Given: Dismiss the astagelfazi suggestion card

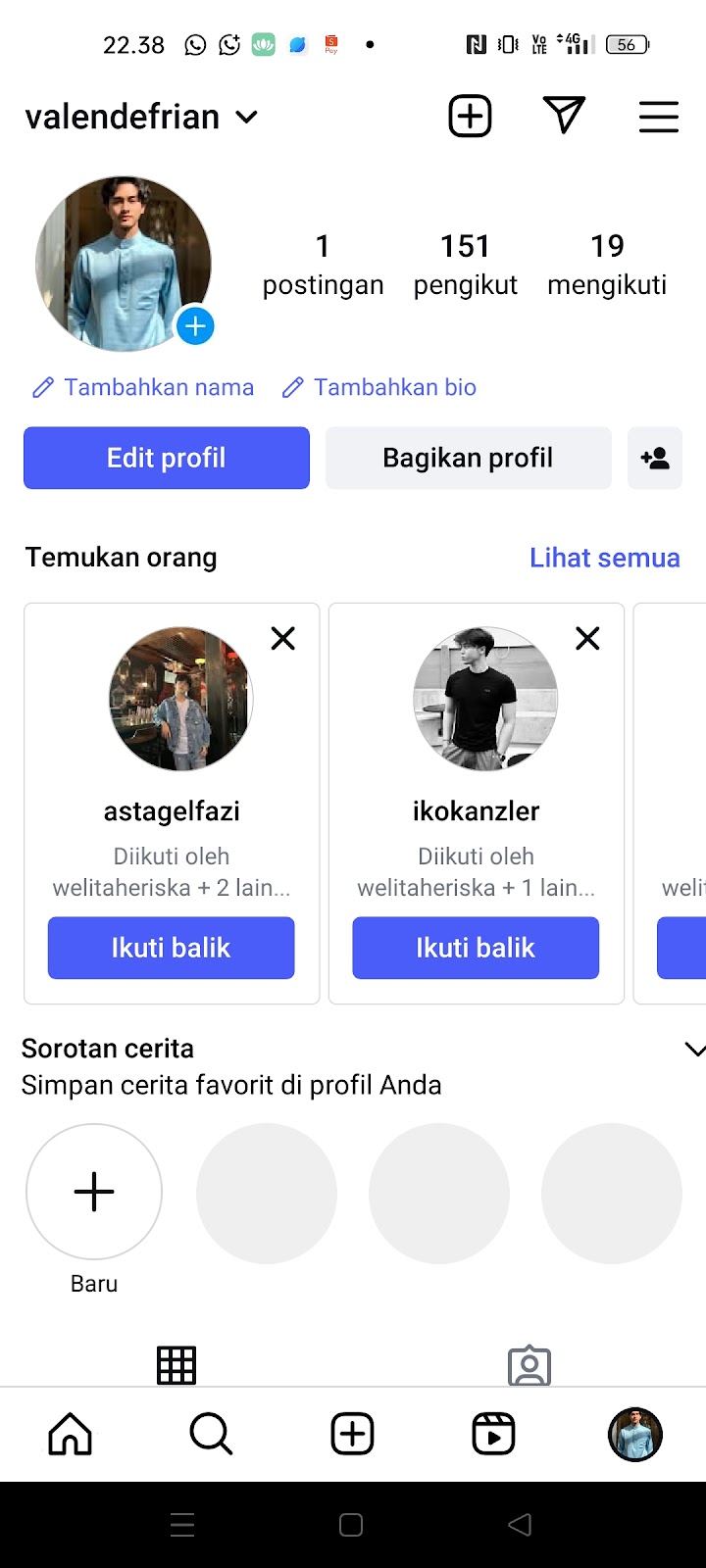Looking at the screenshot, I should 283,639.
